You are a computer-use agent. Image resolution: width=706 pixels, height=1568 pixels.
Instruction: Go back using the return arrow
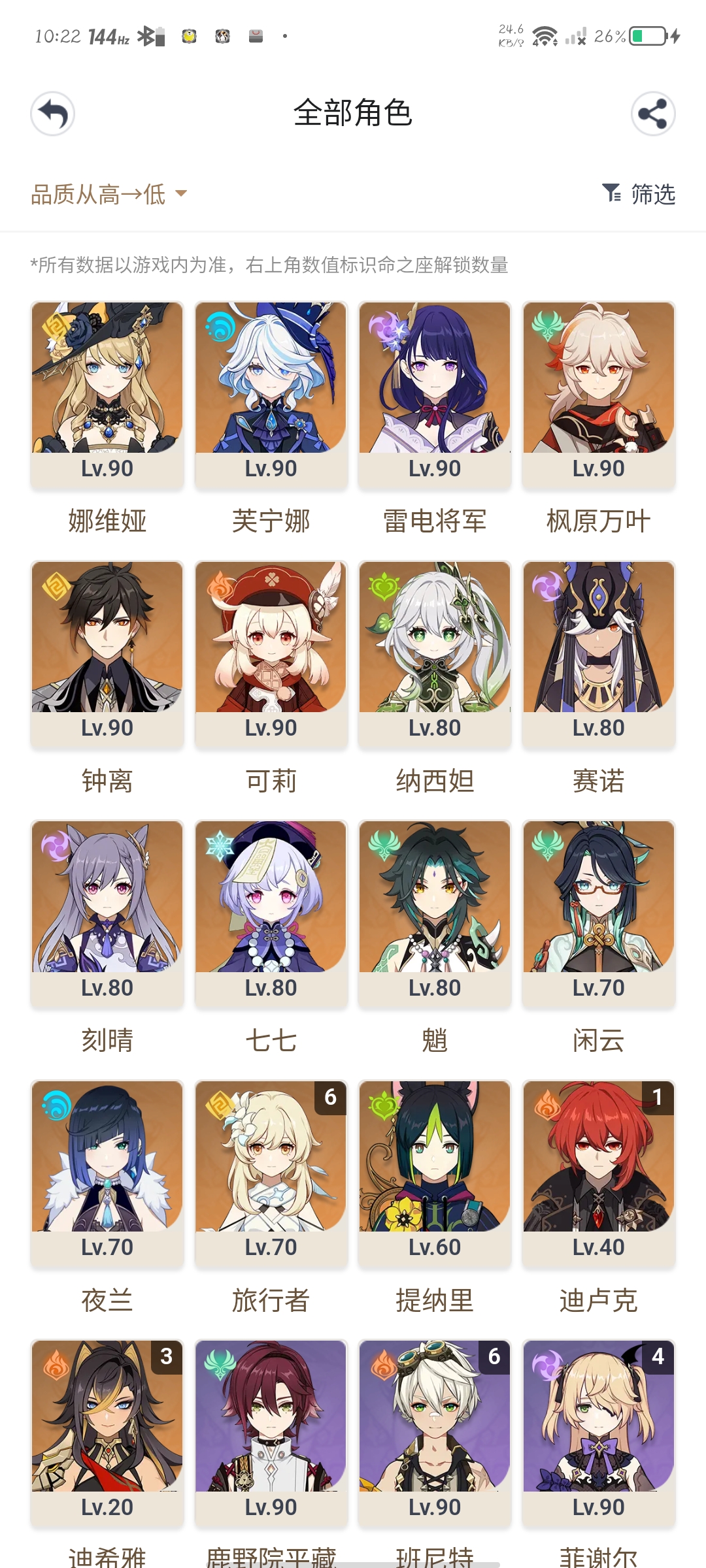52,114
